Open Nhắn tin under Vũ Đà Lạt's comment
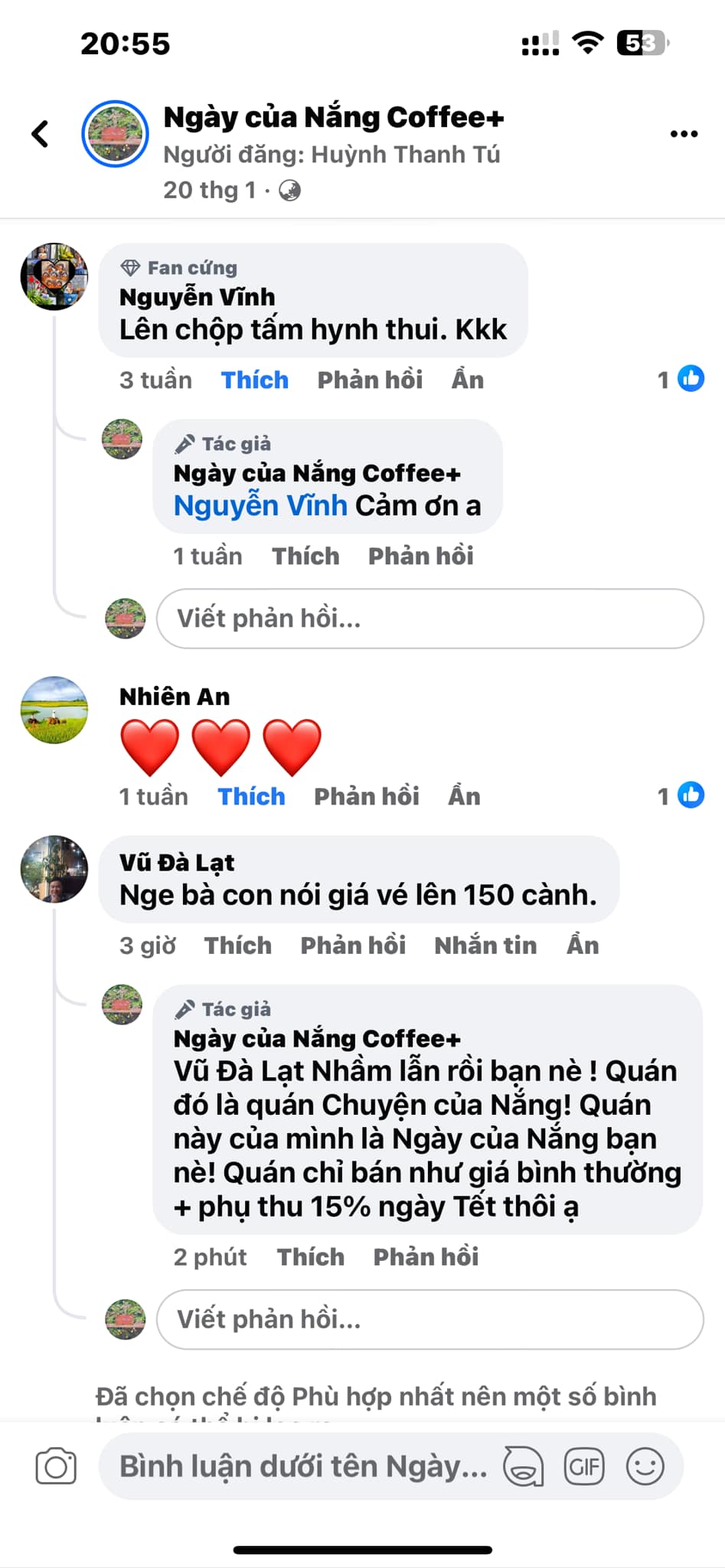The height and width of the screenshot is (1568, 725). (485, 945)
